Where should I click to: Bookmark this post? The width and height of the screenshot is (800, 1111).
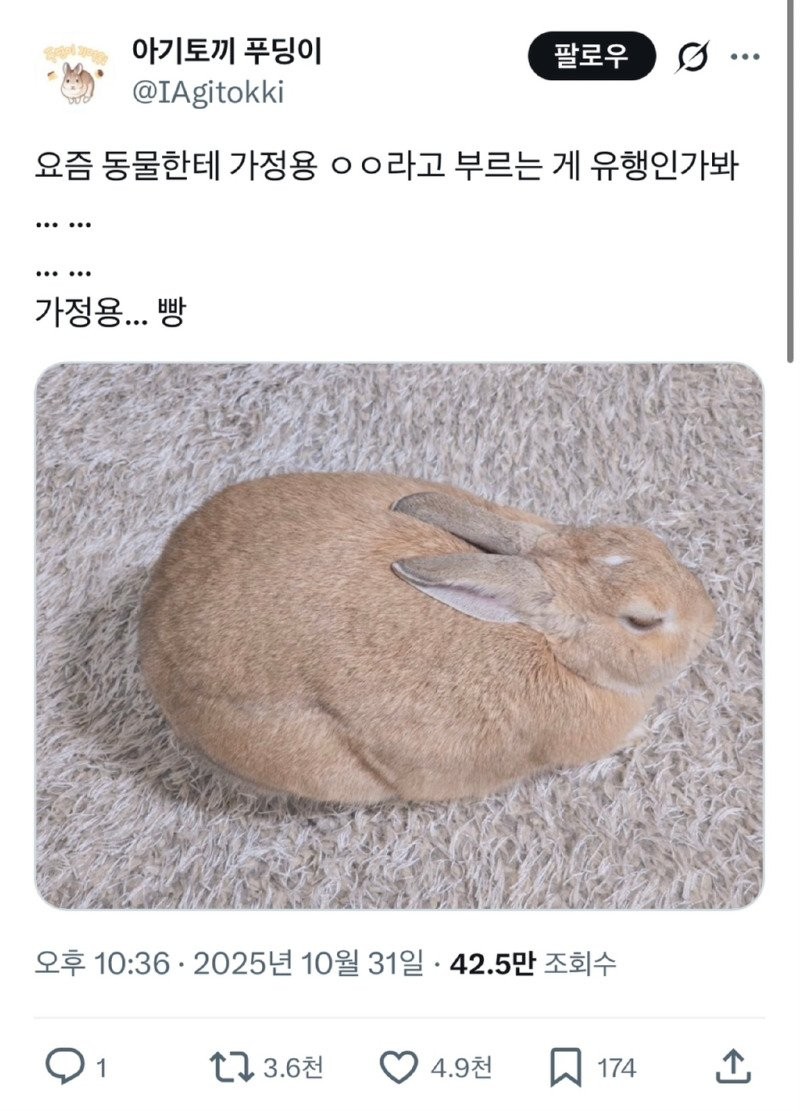tap(566, 1067)
